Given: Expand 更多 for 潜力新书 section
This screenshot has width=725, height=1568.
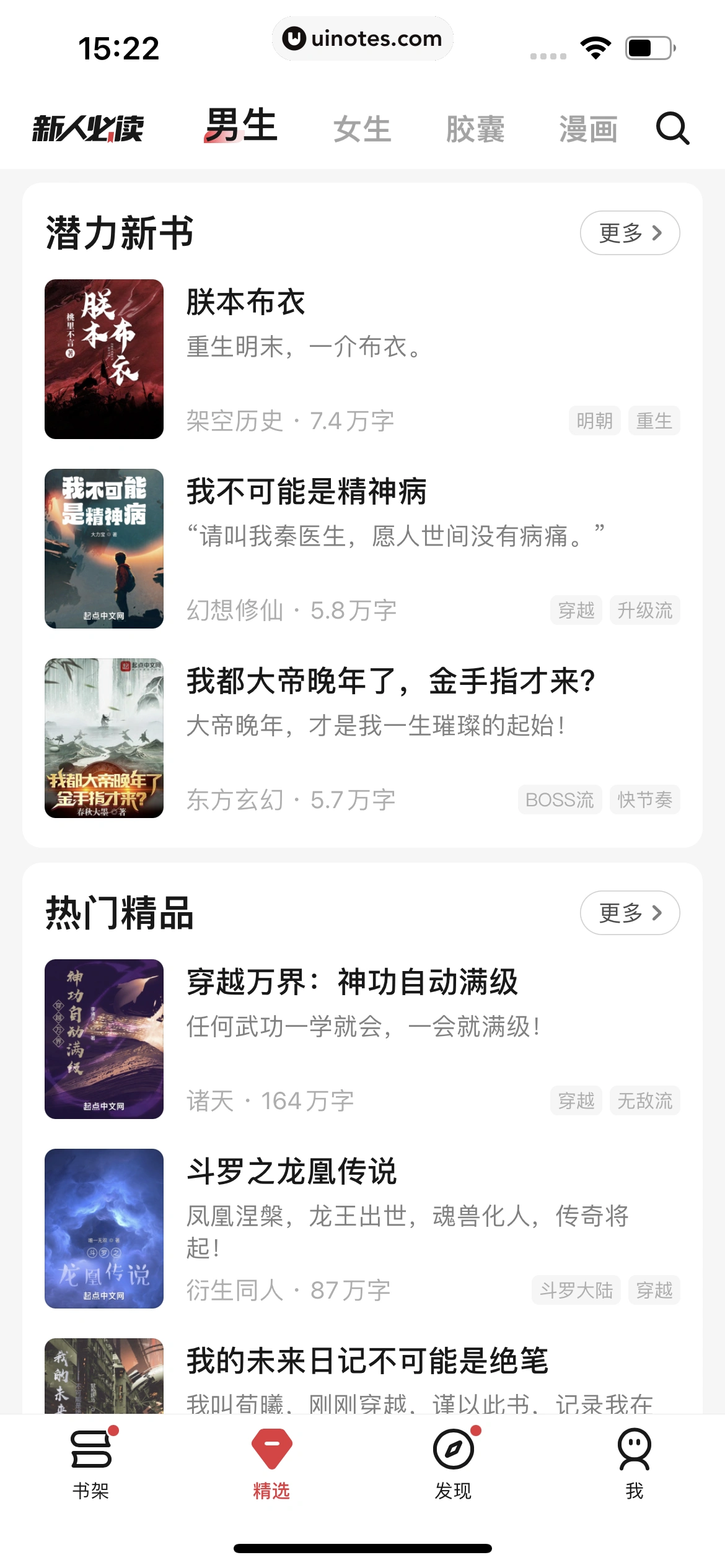Looking at the screenshot, I should pyautogui.click(x=630, y=233).
